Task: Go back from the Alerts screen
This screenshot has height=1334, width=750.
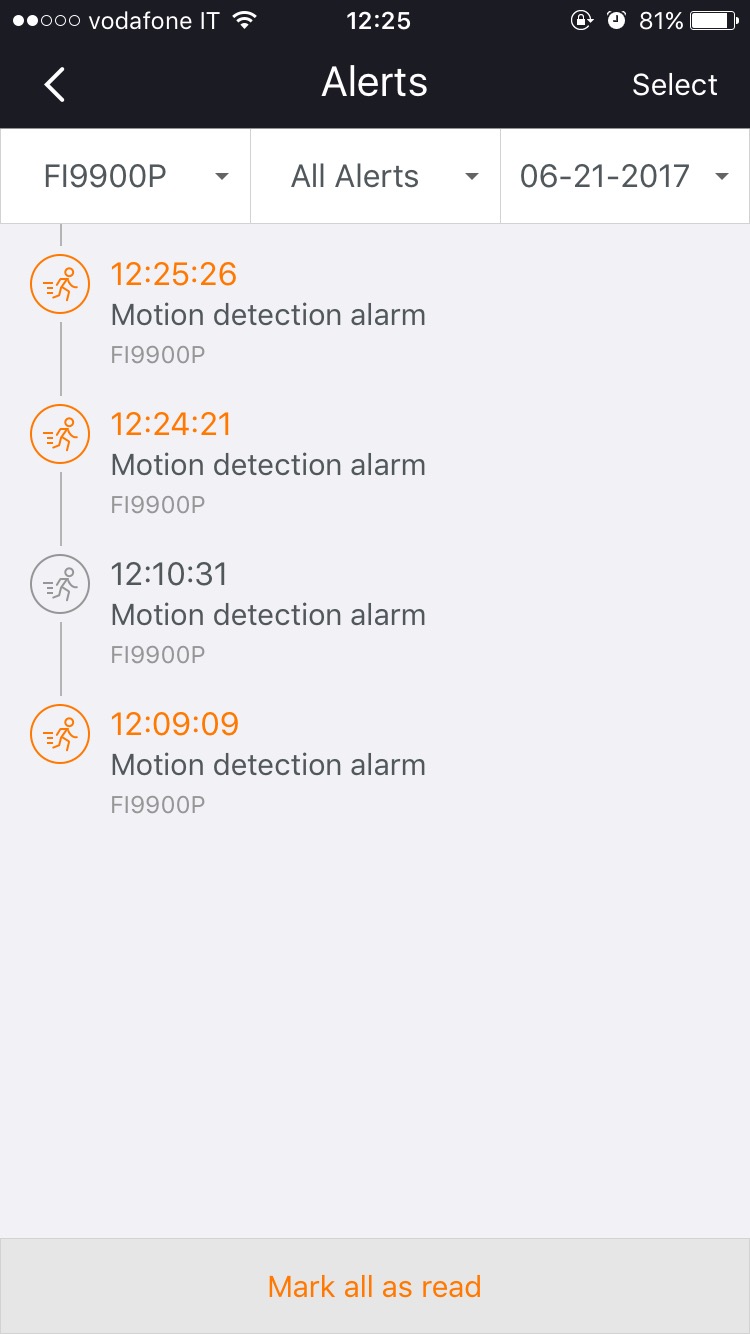Action: point(55,85)
